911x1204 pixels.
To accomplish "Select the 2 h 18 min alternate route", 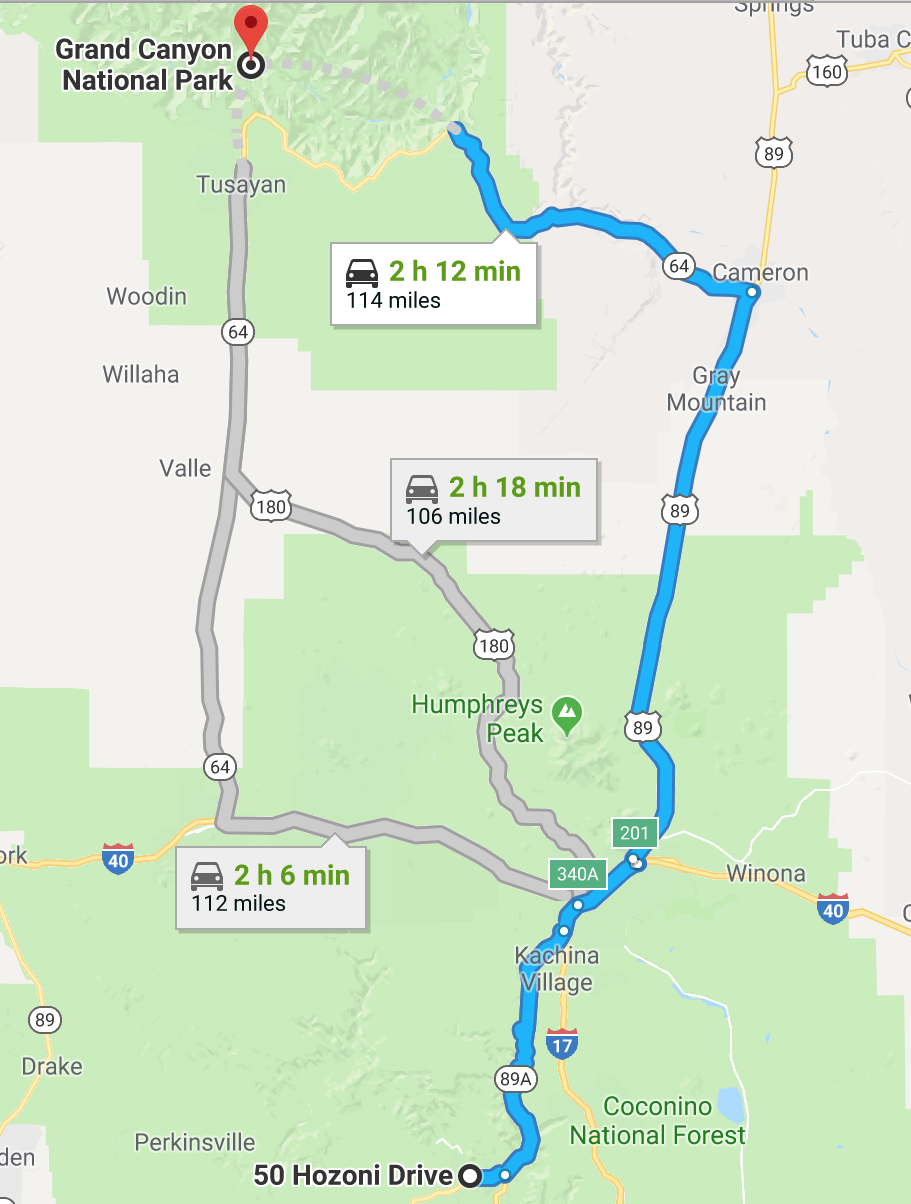I will click(x=494, y=500).
